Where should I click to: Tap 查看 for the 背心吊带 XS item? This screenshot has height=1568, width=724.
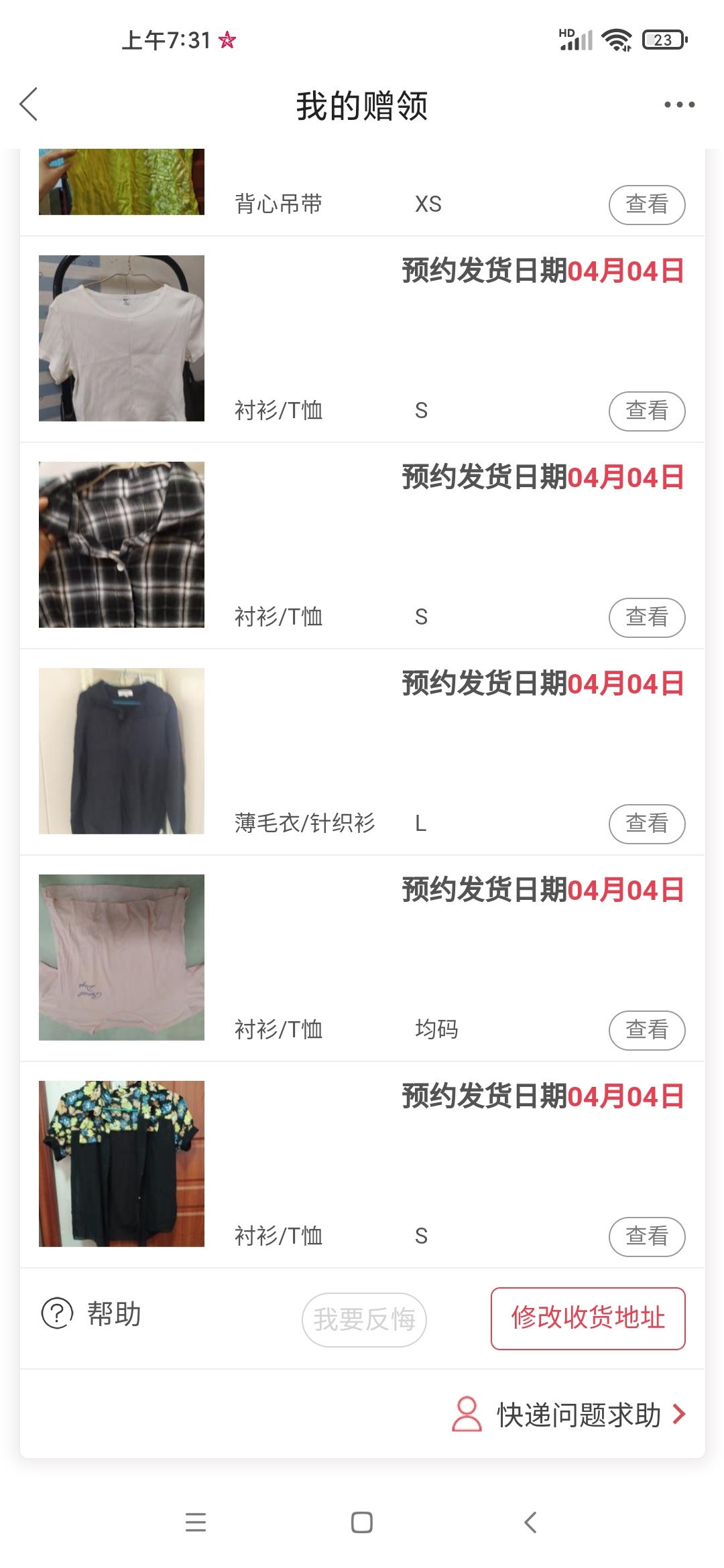click(646, 204)
